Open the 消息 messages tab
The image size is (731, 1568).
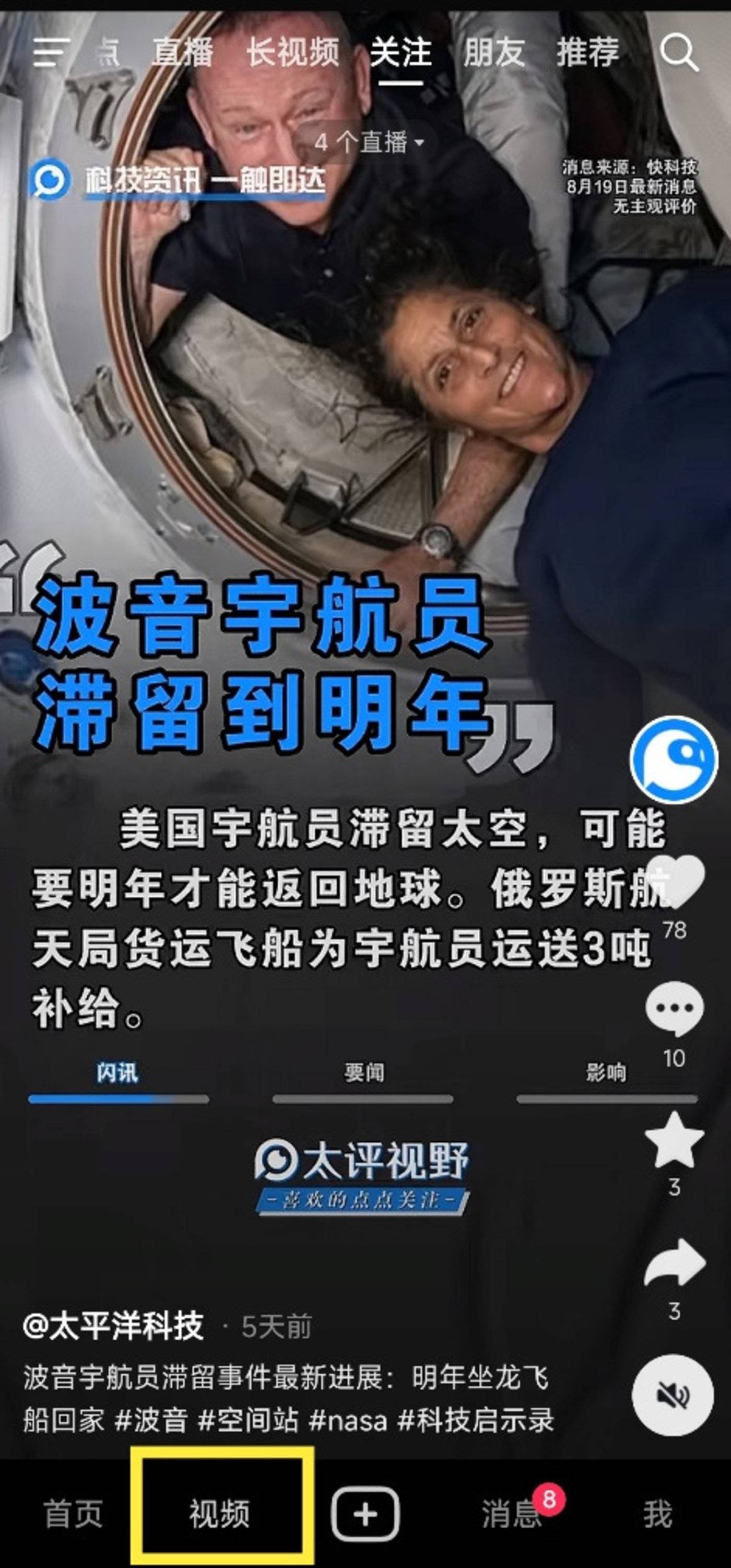[511, 1513]
